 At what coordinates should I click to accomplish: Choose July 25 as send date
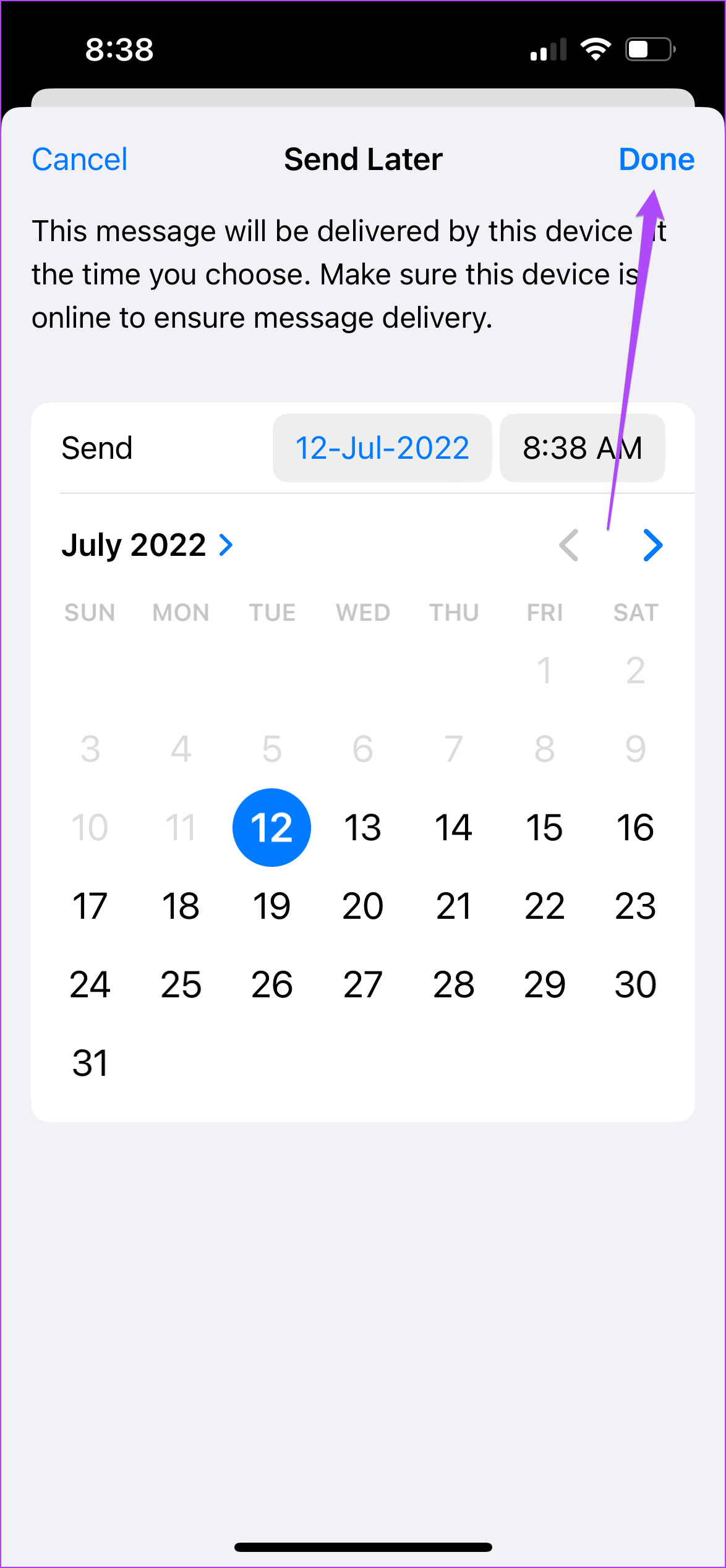pos(181,984)
